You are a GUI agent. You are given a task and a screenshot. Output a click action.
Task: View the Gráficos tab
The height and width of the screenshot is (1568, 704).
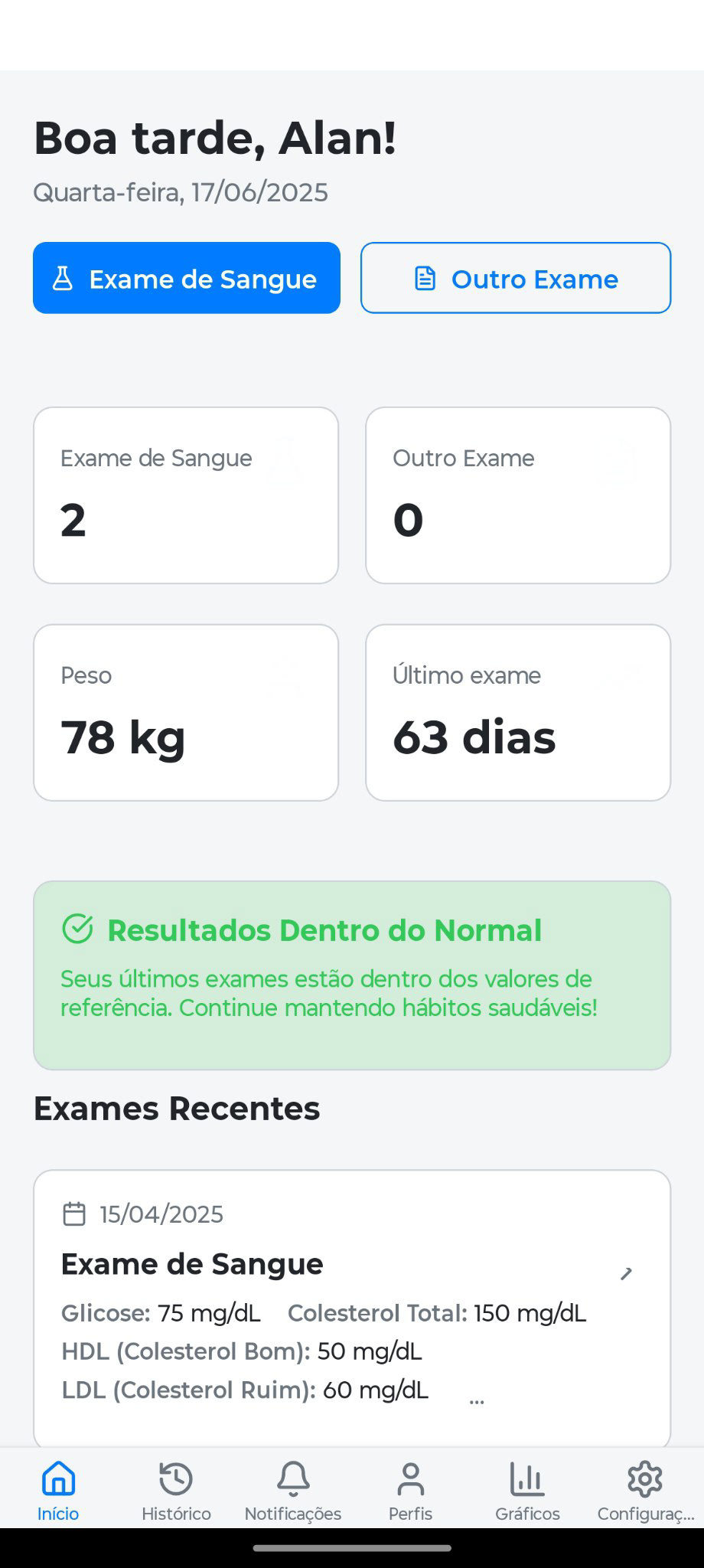(527, 1490)
